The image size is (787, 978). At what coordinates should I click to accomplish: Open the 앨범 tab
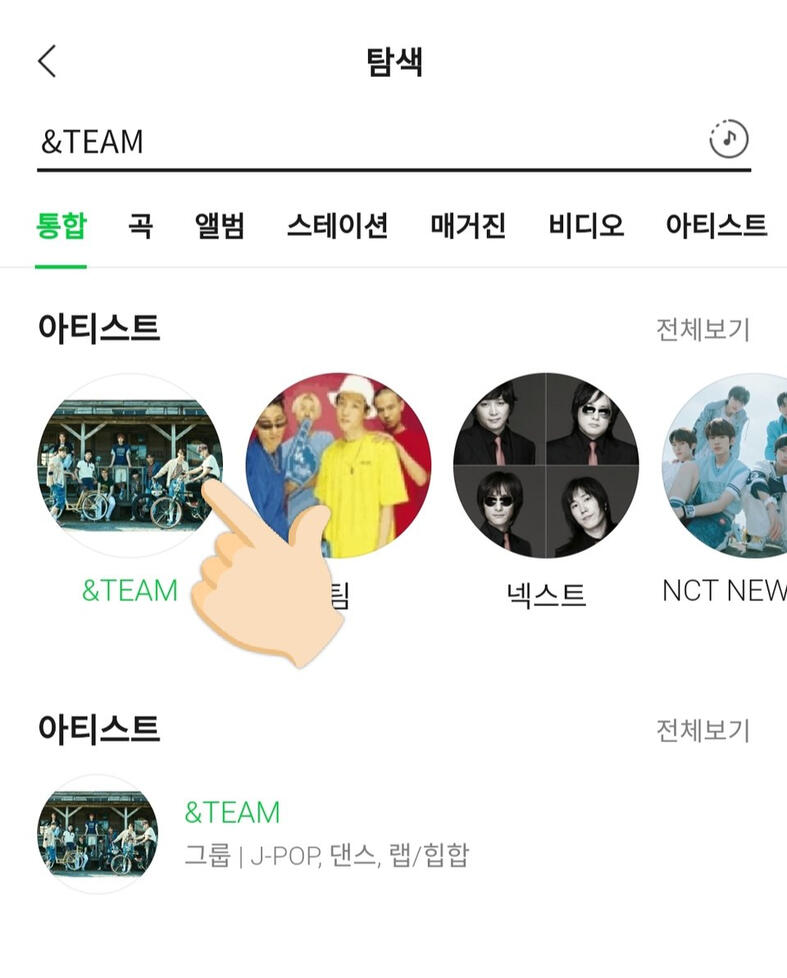[219, 225]
